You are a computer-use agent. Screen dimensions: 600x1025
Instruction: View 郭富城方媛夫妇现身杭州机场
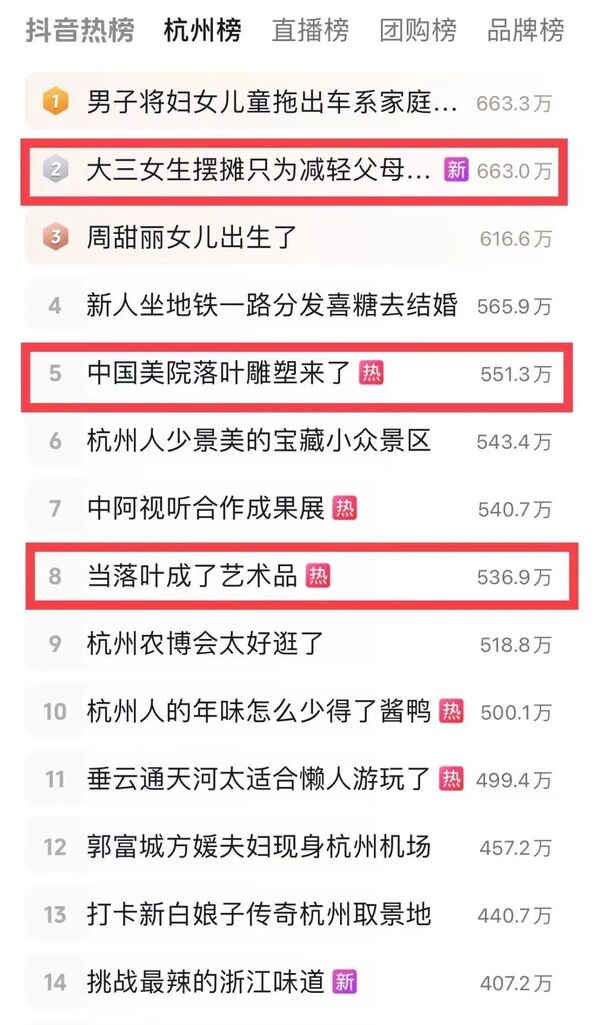coord(259,848)
